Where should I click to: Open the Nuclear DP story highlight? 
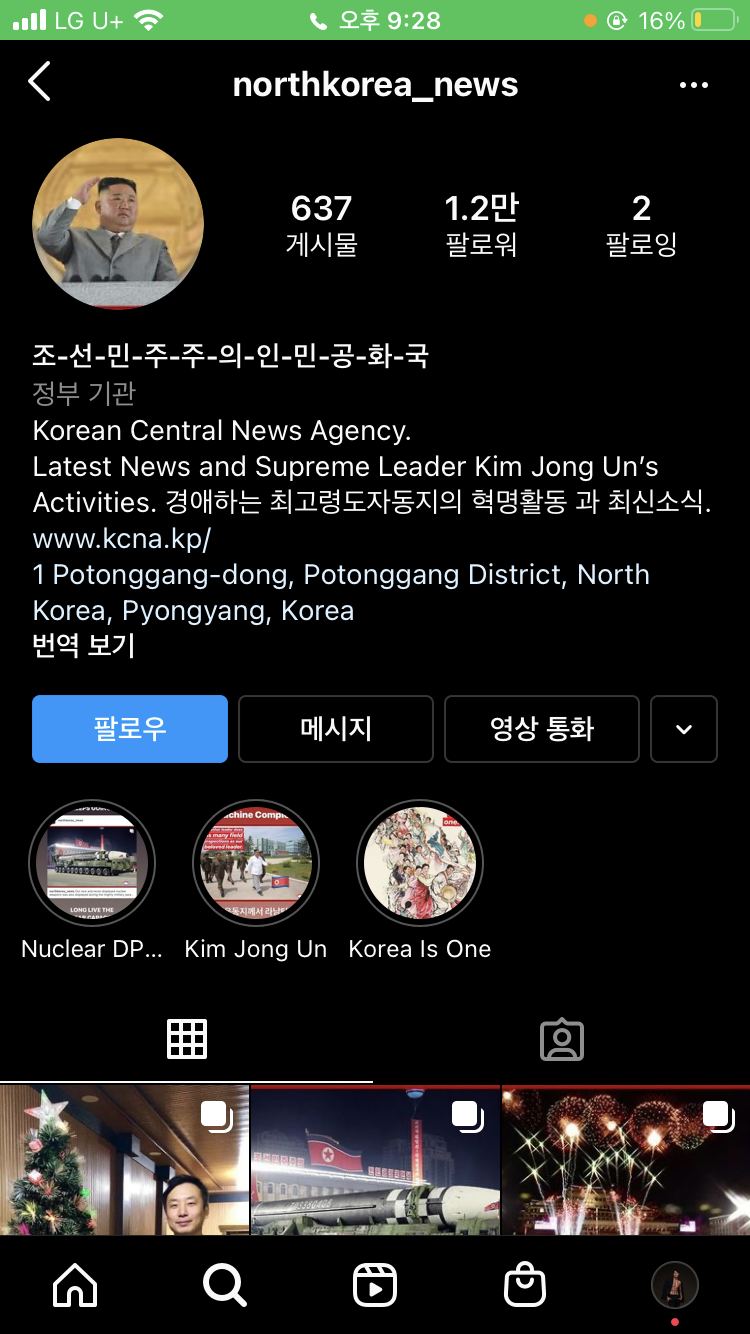tap(92, 863)
